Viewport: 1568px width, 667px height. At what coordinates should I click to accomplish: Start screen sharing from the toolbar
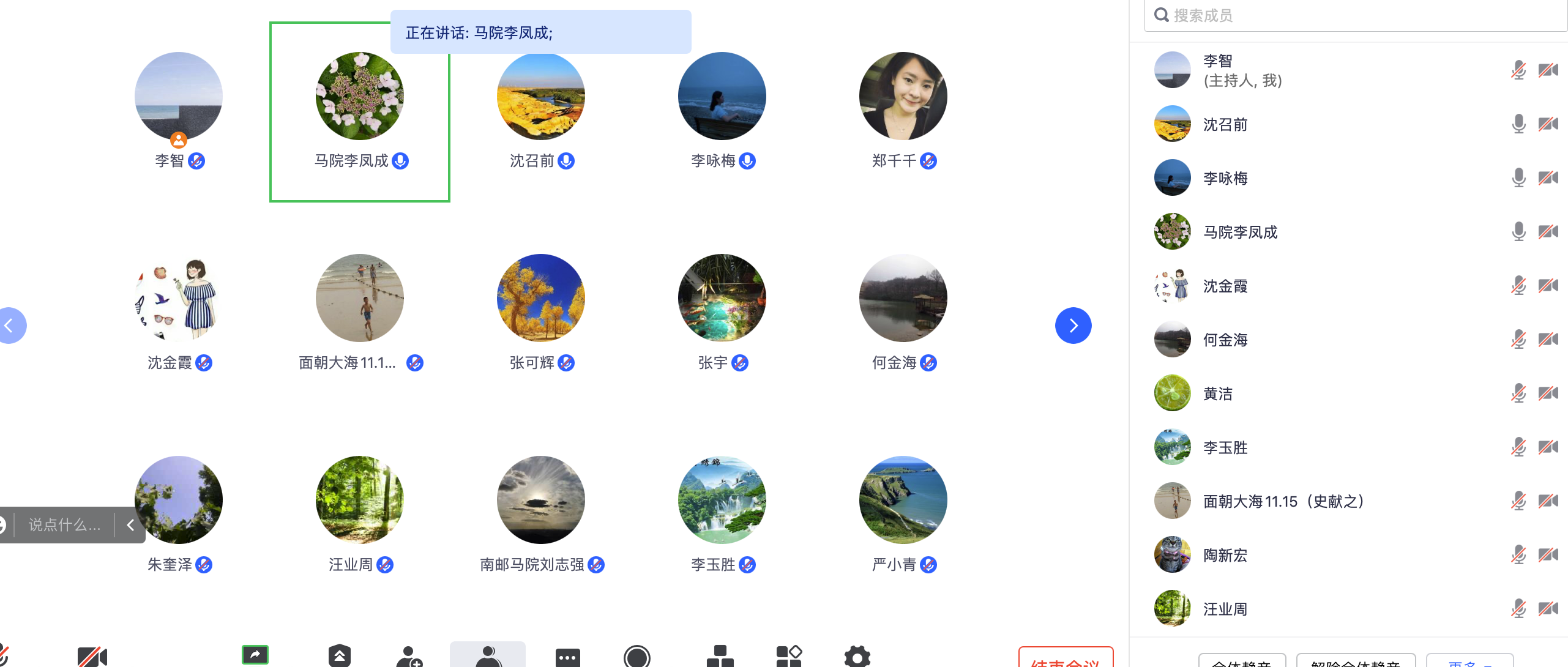point(255,655)
